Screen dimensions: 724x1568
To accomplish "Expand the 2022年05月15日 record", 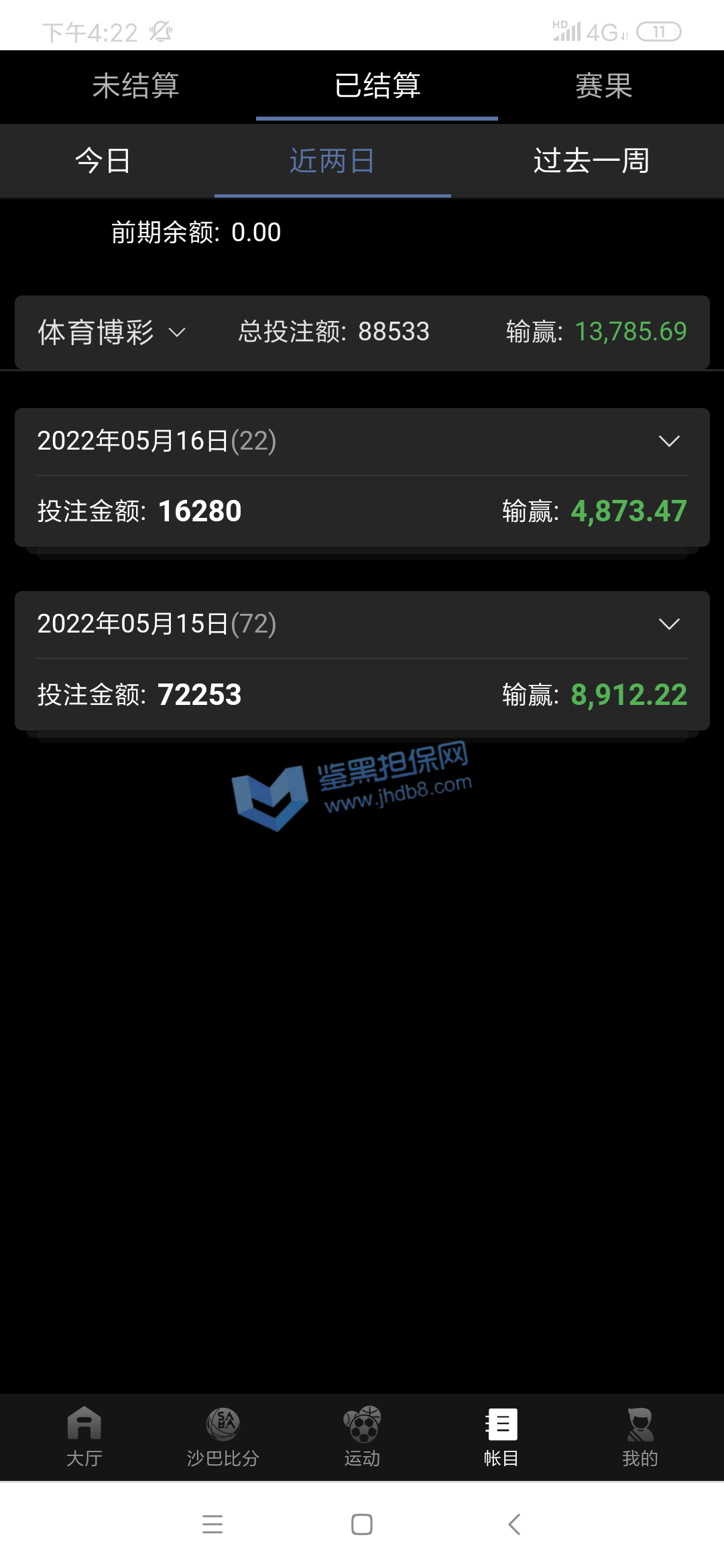I will (668, 625).
